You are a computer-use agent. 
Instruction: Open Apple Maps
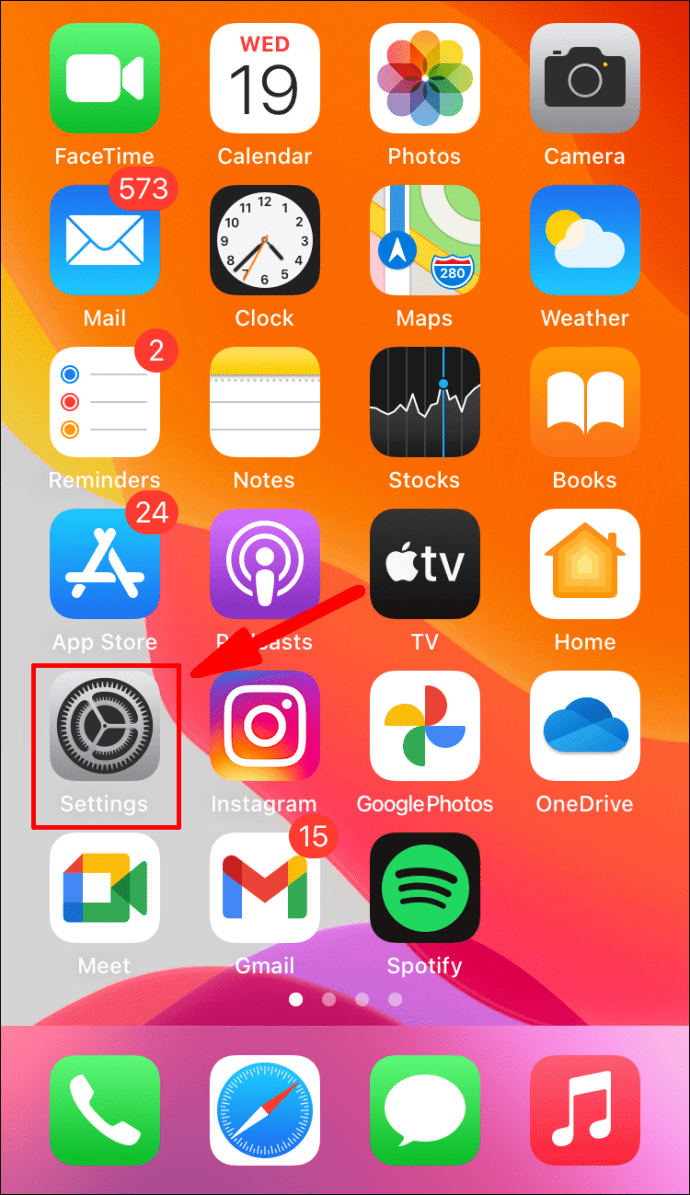[425, 241]
